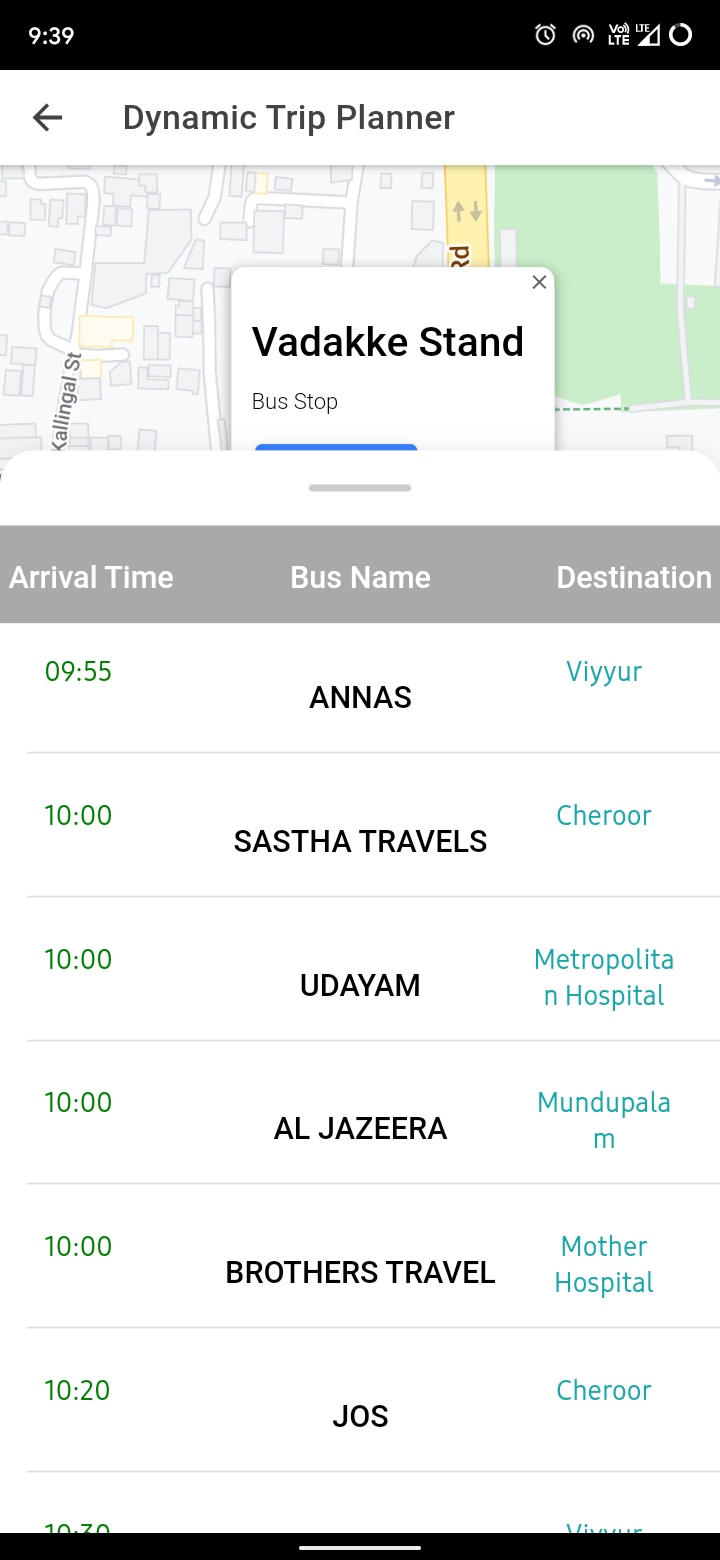Dismiss the Vadakke Stand popup
Screen dimensions: 720x1560
(x=538, y=282)
